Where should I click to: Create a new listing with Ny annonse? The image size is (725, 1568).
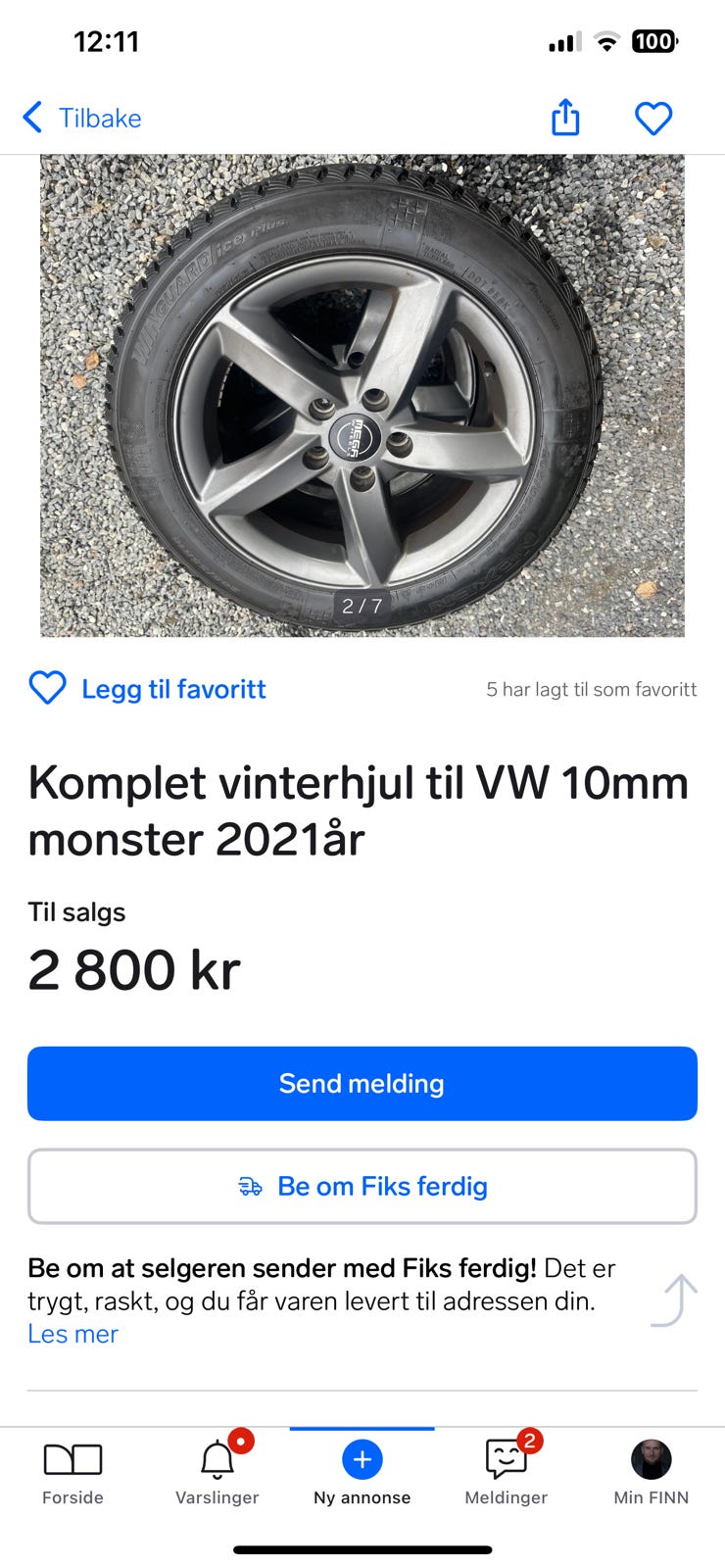coord(362,1472)
